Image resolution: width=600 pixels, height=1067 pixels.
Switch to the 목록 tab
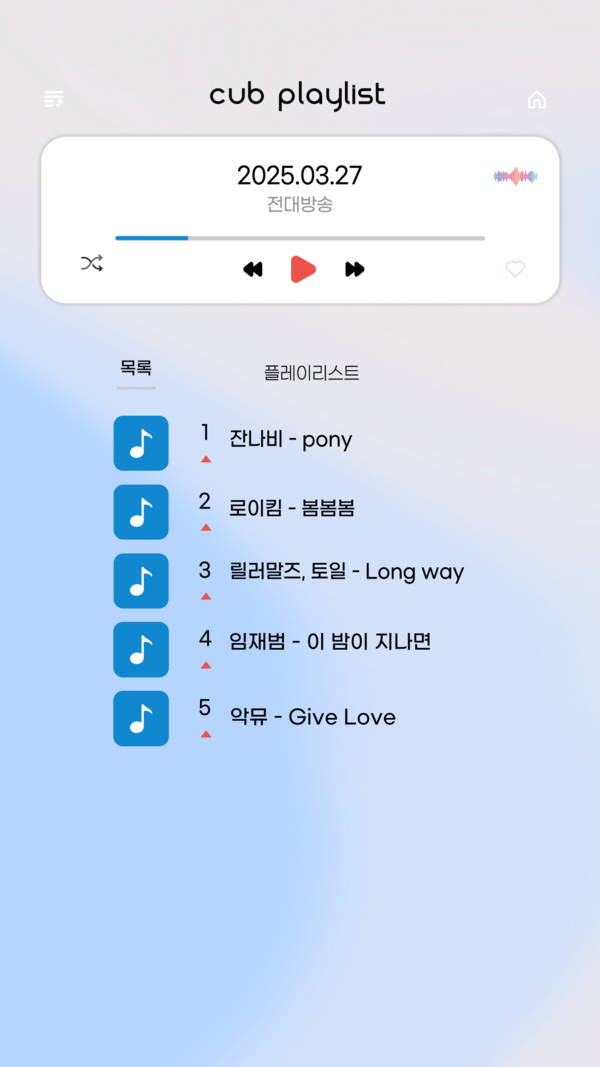136,368
